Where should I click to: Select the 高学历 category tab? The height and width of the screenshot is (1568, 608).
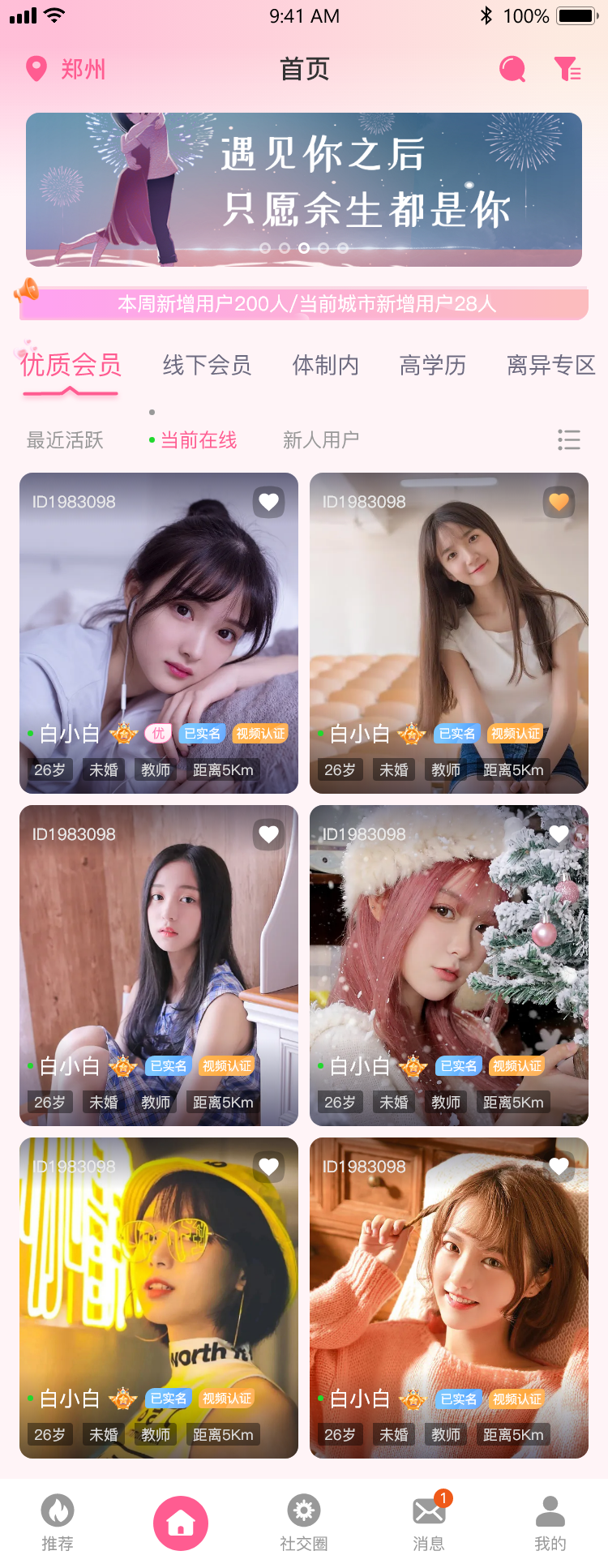click(x=432, y=366)
